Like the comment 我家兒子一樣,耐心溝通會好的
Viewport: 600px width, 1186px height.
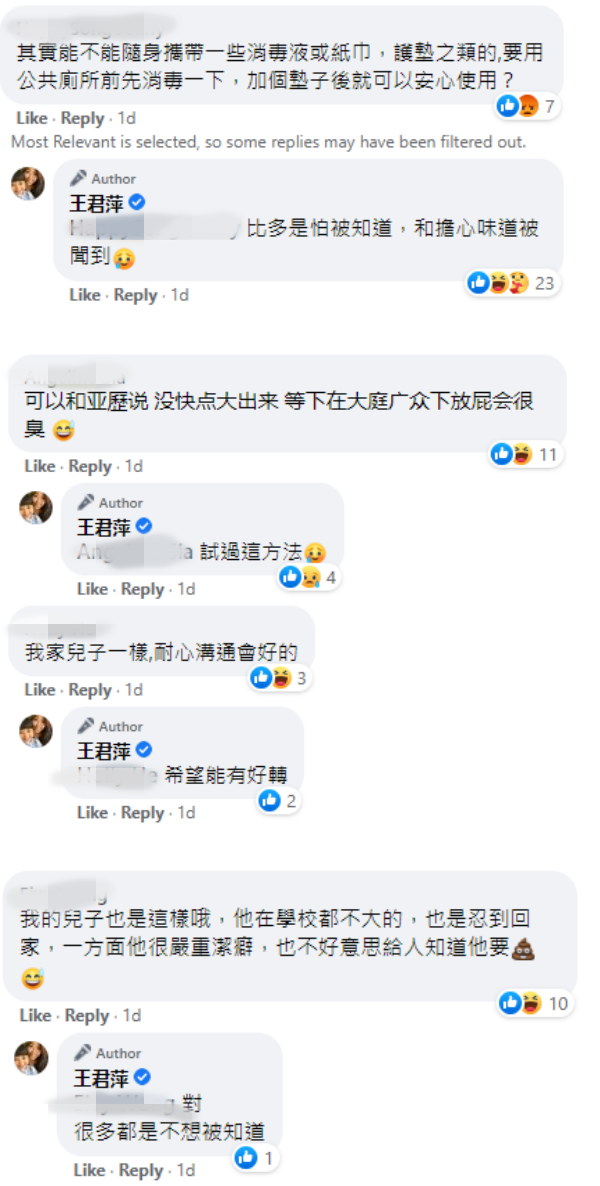pos(40,690)
